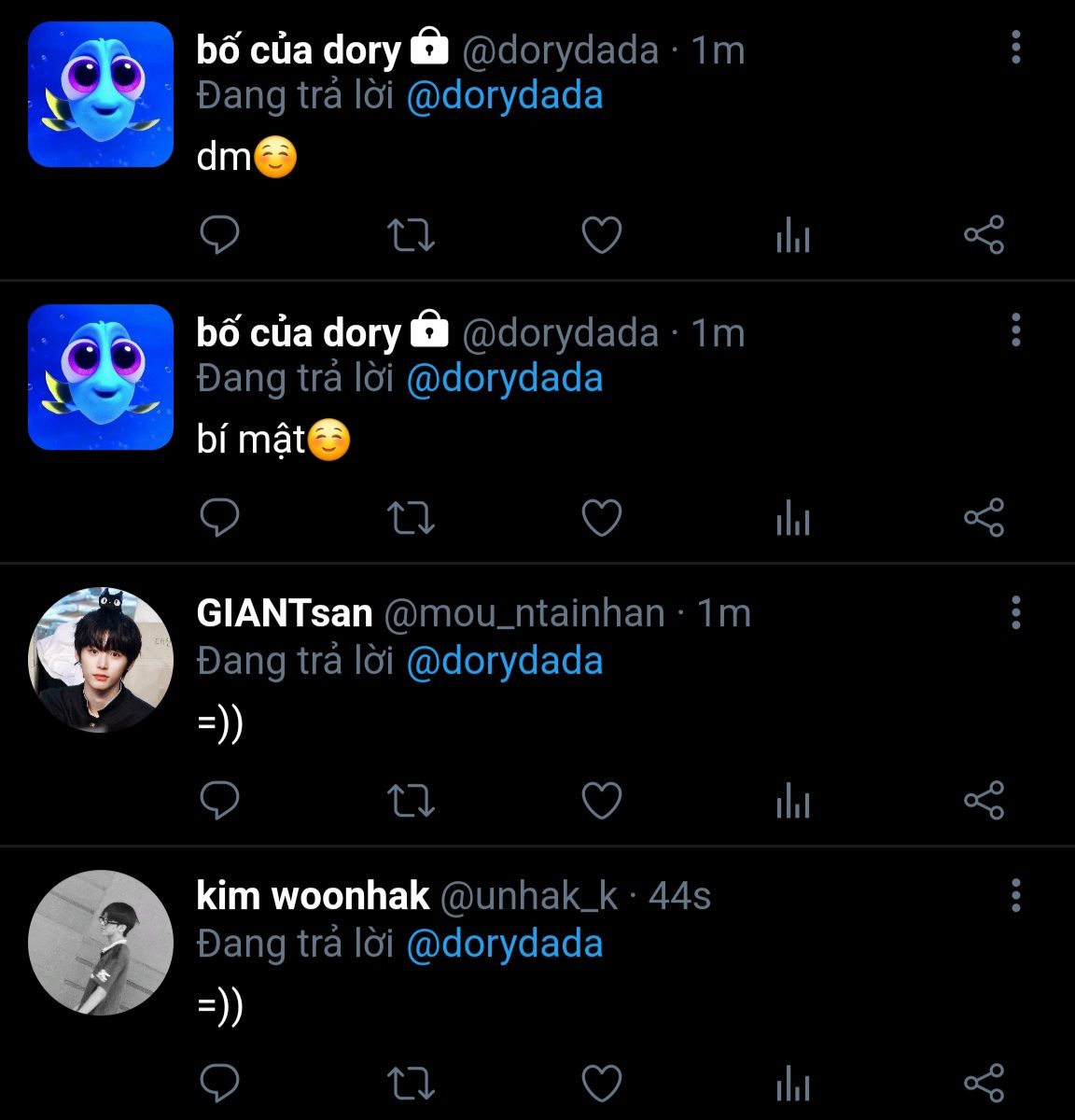Open overflow menu on GIANTsan's tweet
1075x1120 pixels.
point(1015,613)
